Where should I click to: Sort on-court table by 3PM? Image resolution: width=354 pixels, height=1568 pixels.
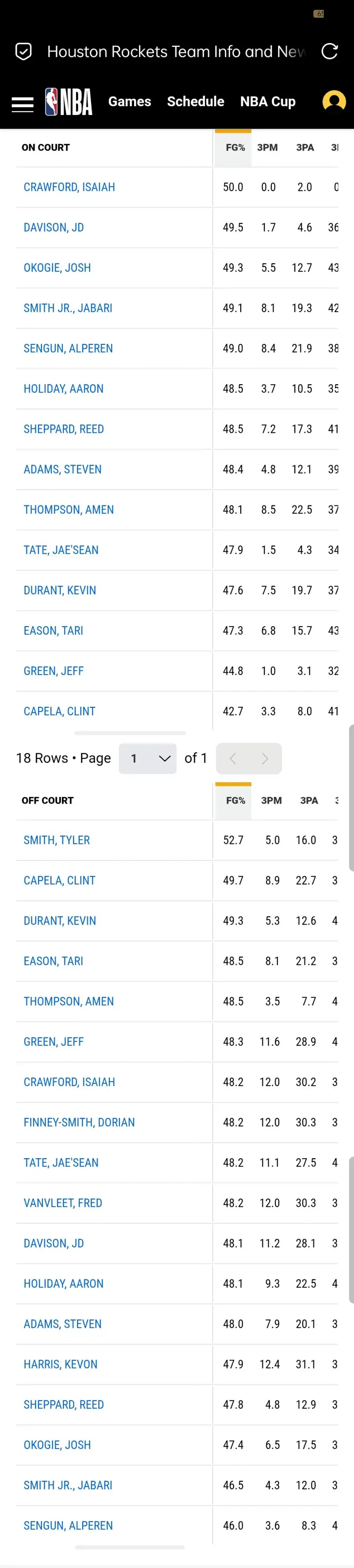(267, 148)
